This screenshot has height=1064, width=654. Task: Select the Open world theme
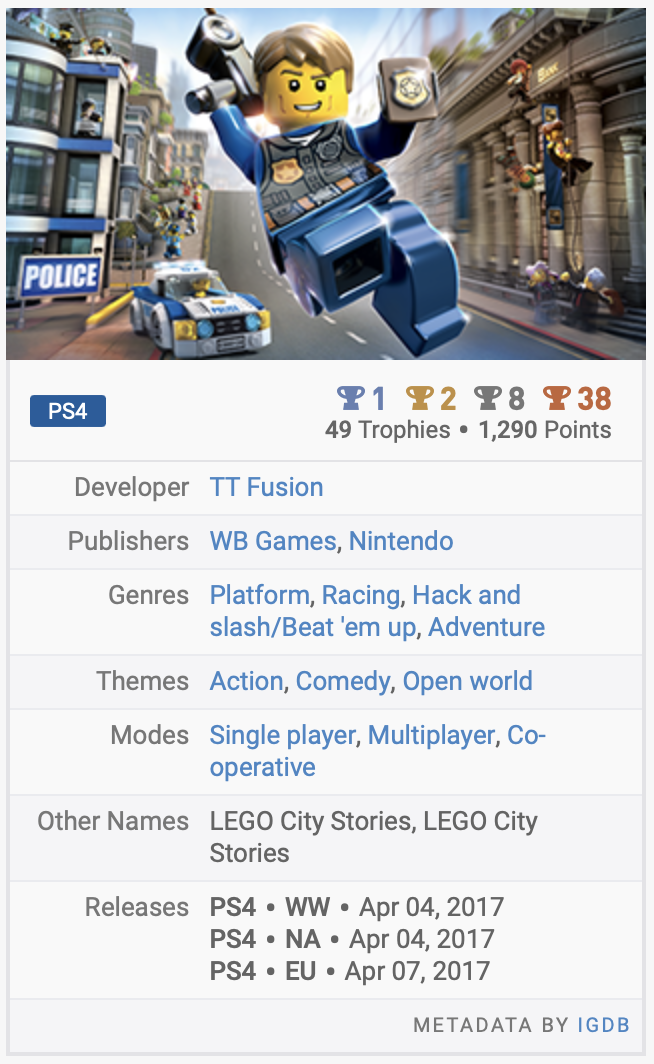tap(467, 681)
